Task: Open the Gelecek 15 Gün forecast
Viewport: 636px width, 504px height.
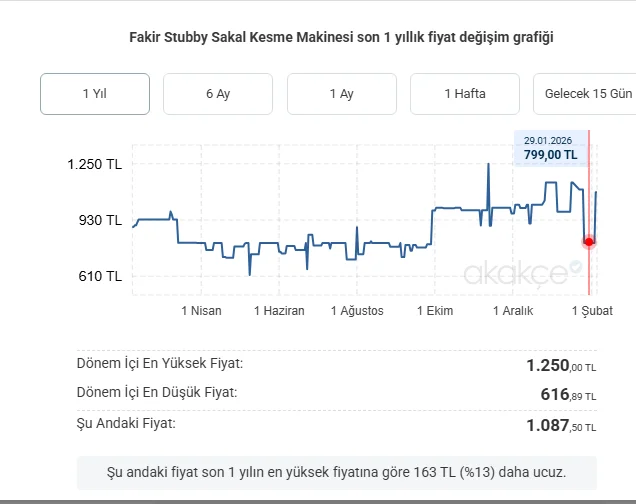Action: [x=587, y=94]
